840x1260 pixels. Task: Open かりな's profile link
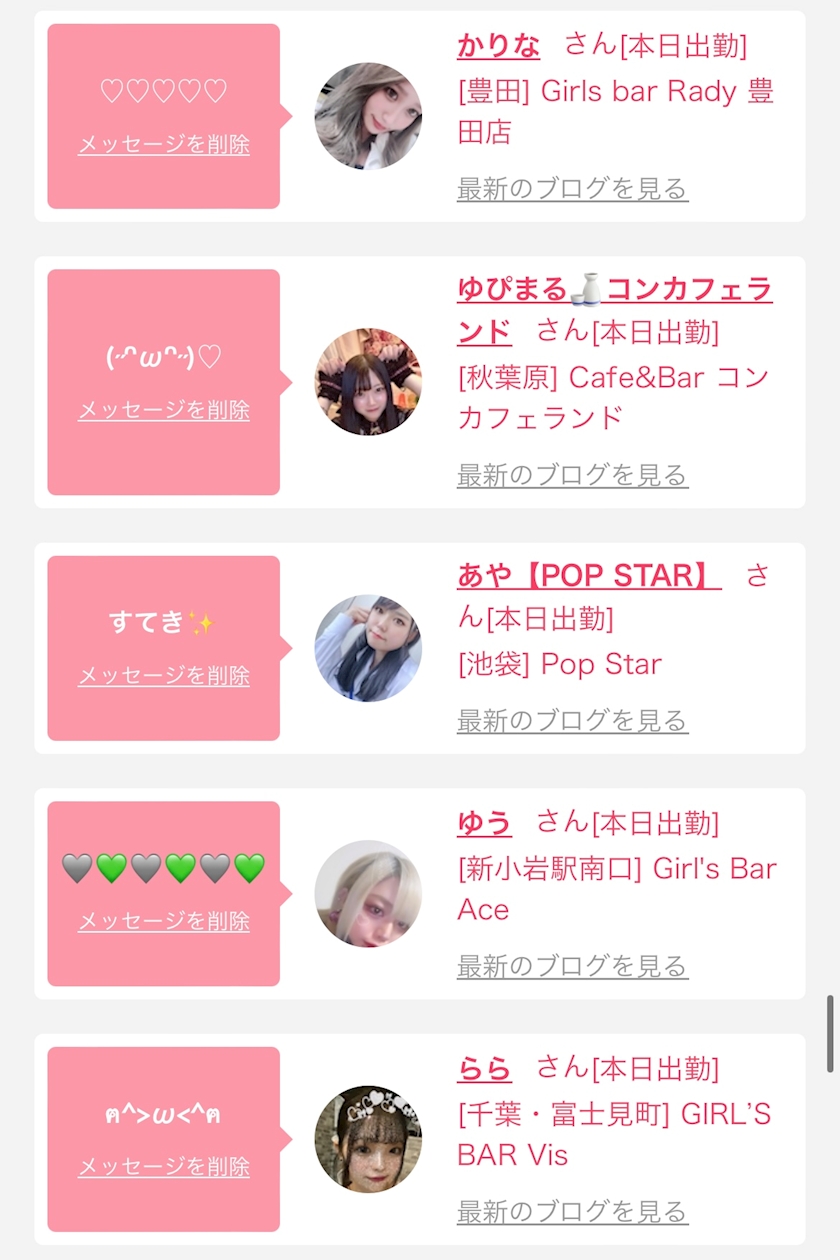498,46
